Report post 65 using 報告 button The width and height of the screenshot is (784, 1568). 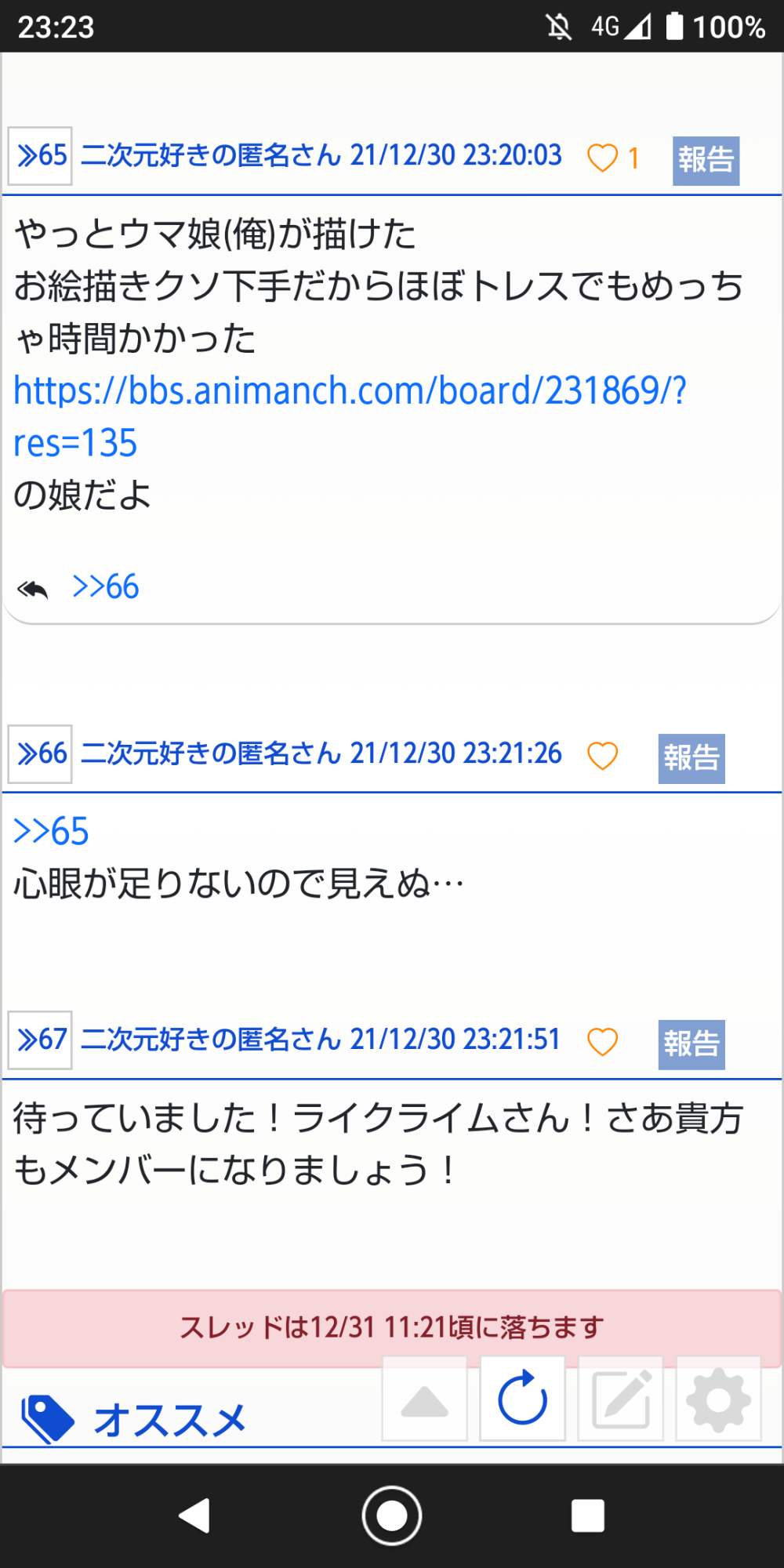[706, 161]
